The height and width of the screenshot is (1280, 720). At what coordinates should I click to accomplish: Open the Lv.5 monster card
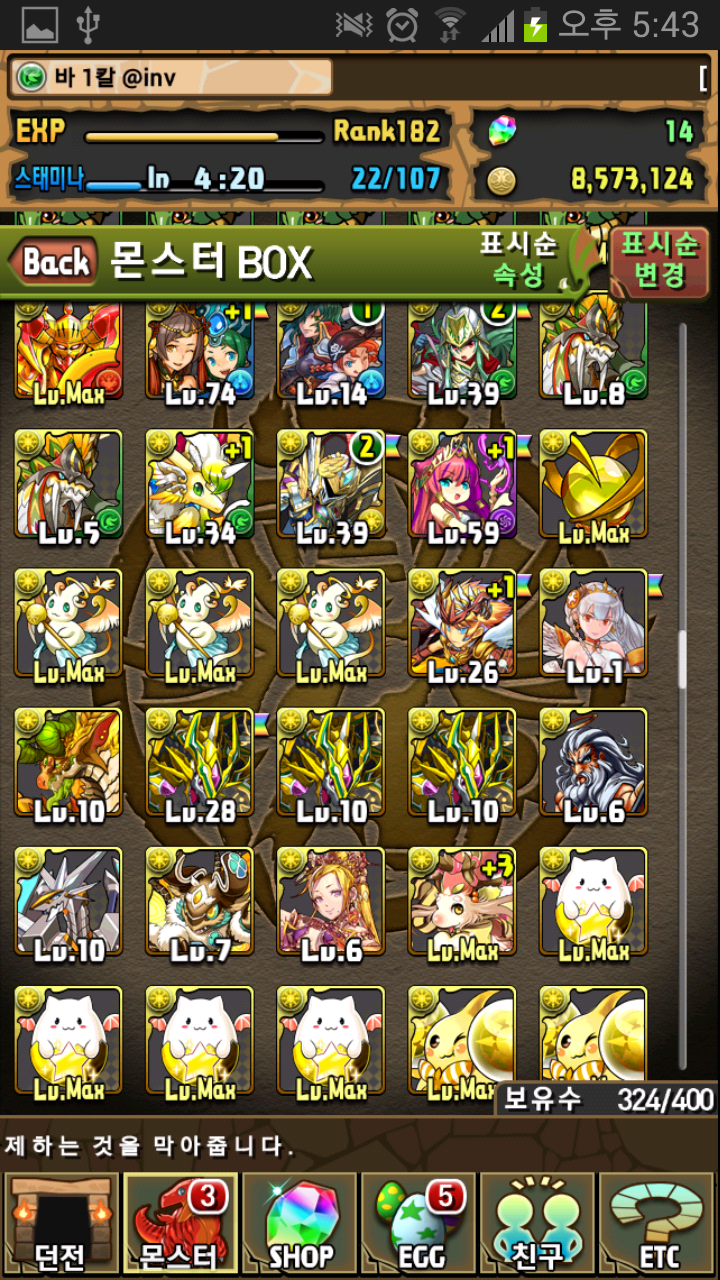(x=68, y=484)
